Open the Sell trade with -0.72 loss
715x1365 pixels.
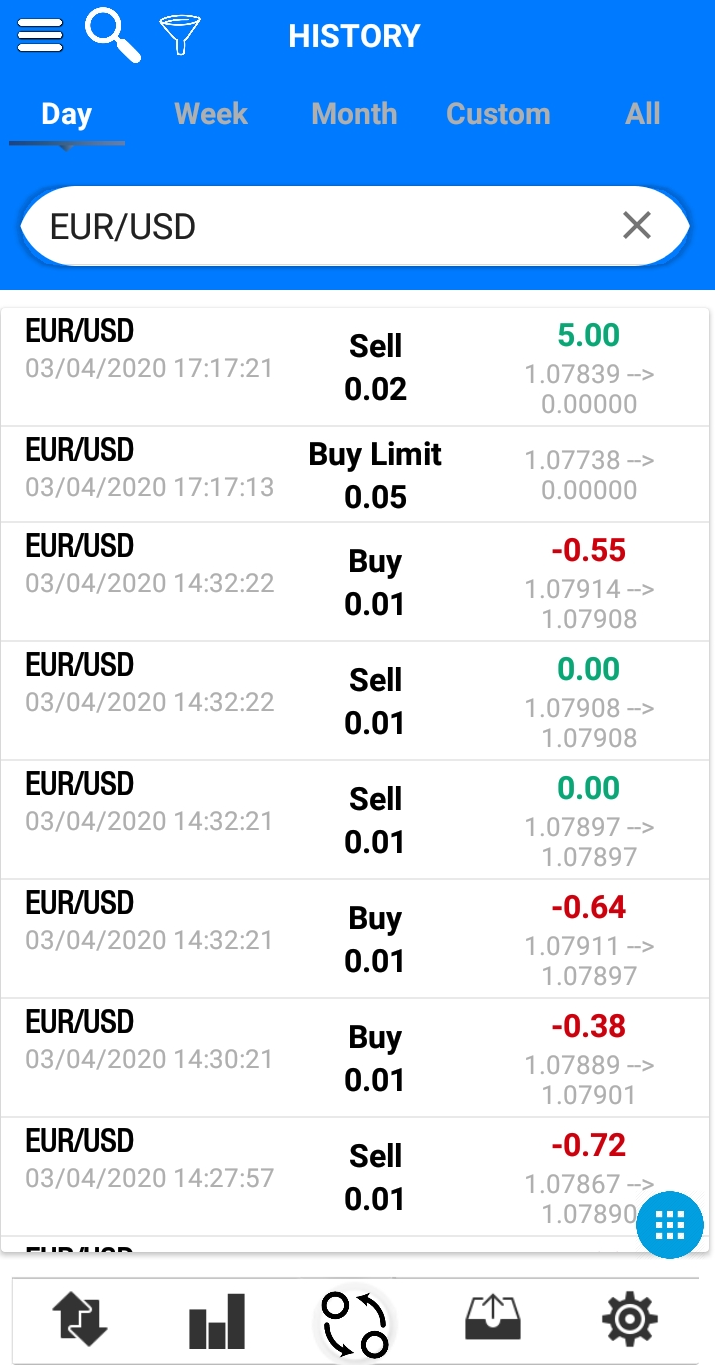click(x=355, y=1177)
